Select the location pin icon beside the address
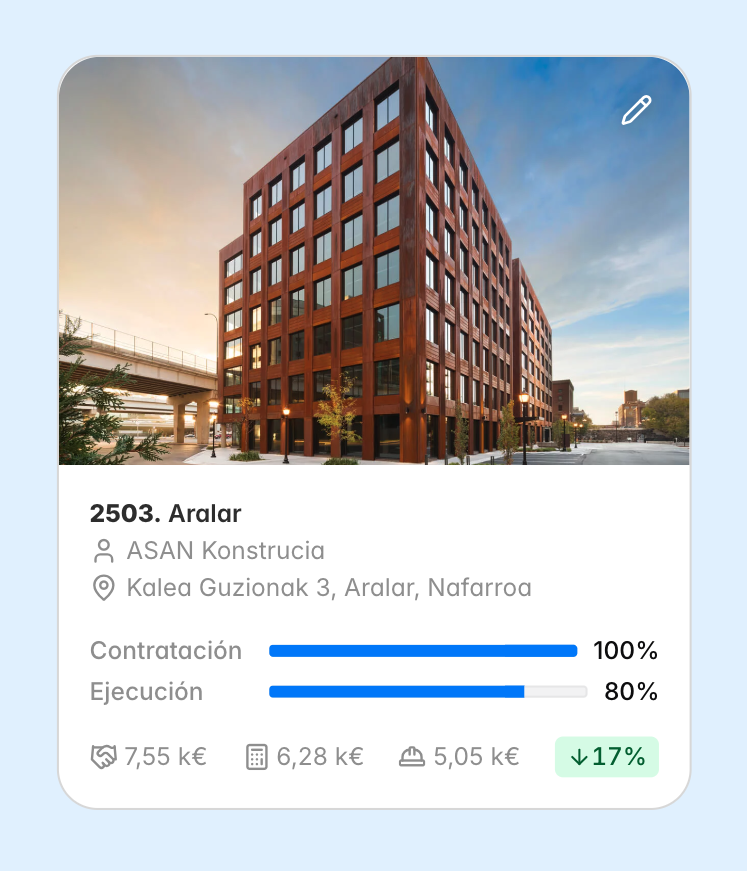Viewport: 747px width, 871px height. click(106, 589)
